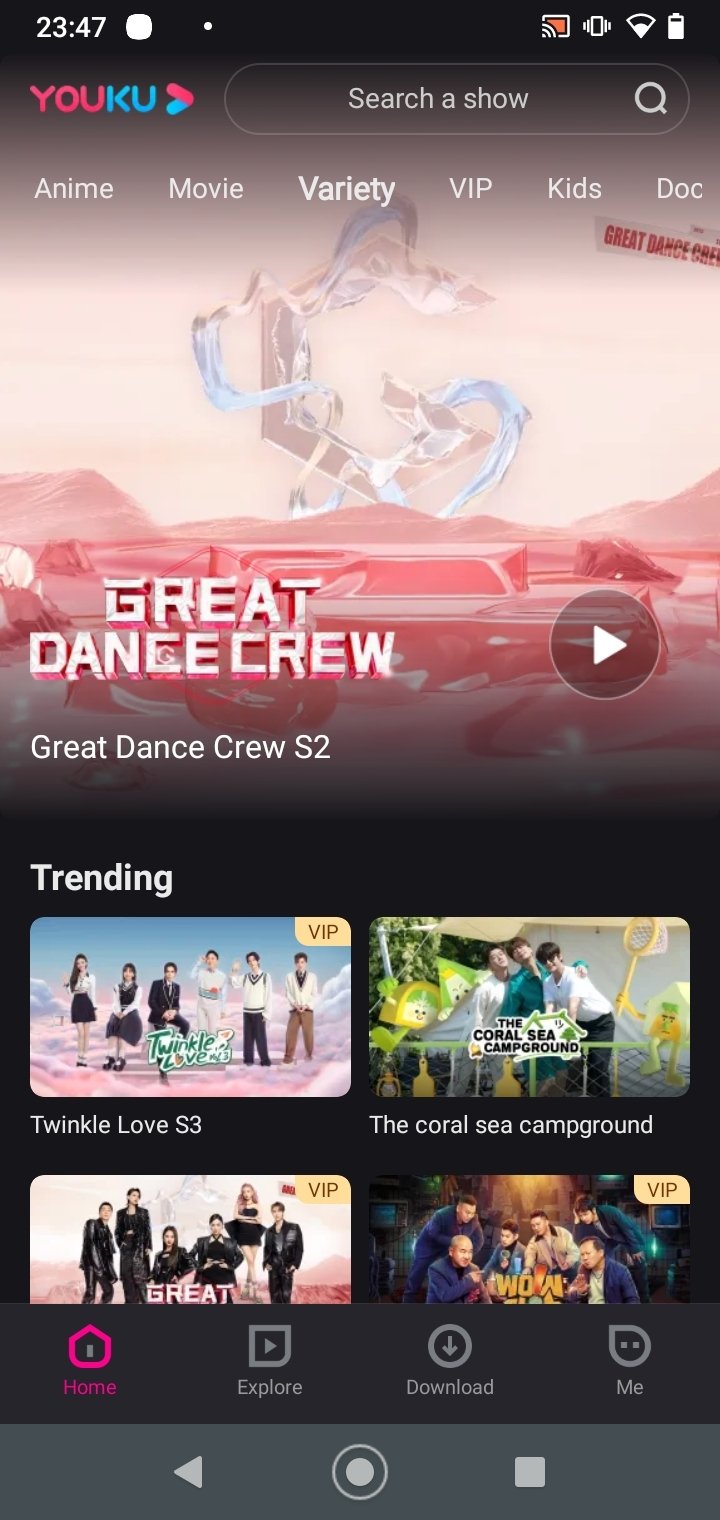720x1520 pixels.
Task: Tap the system back button
Action: (x=188, y=1472)
